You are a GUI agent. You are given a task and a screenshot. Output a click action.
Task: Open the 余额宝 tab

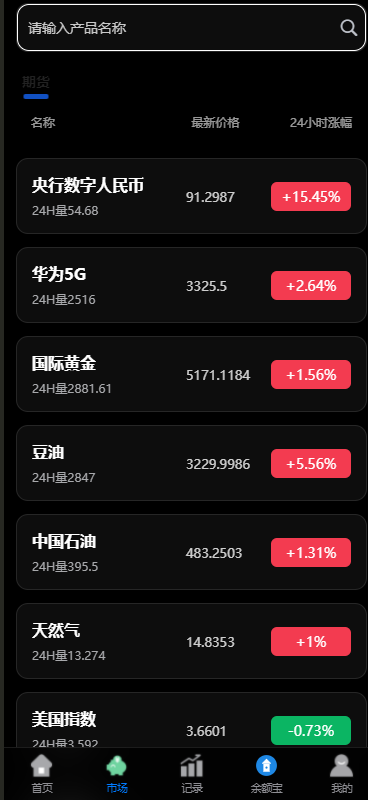tap(266, 774)
